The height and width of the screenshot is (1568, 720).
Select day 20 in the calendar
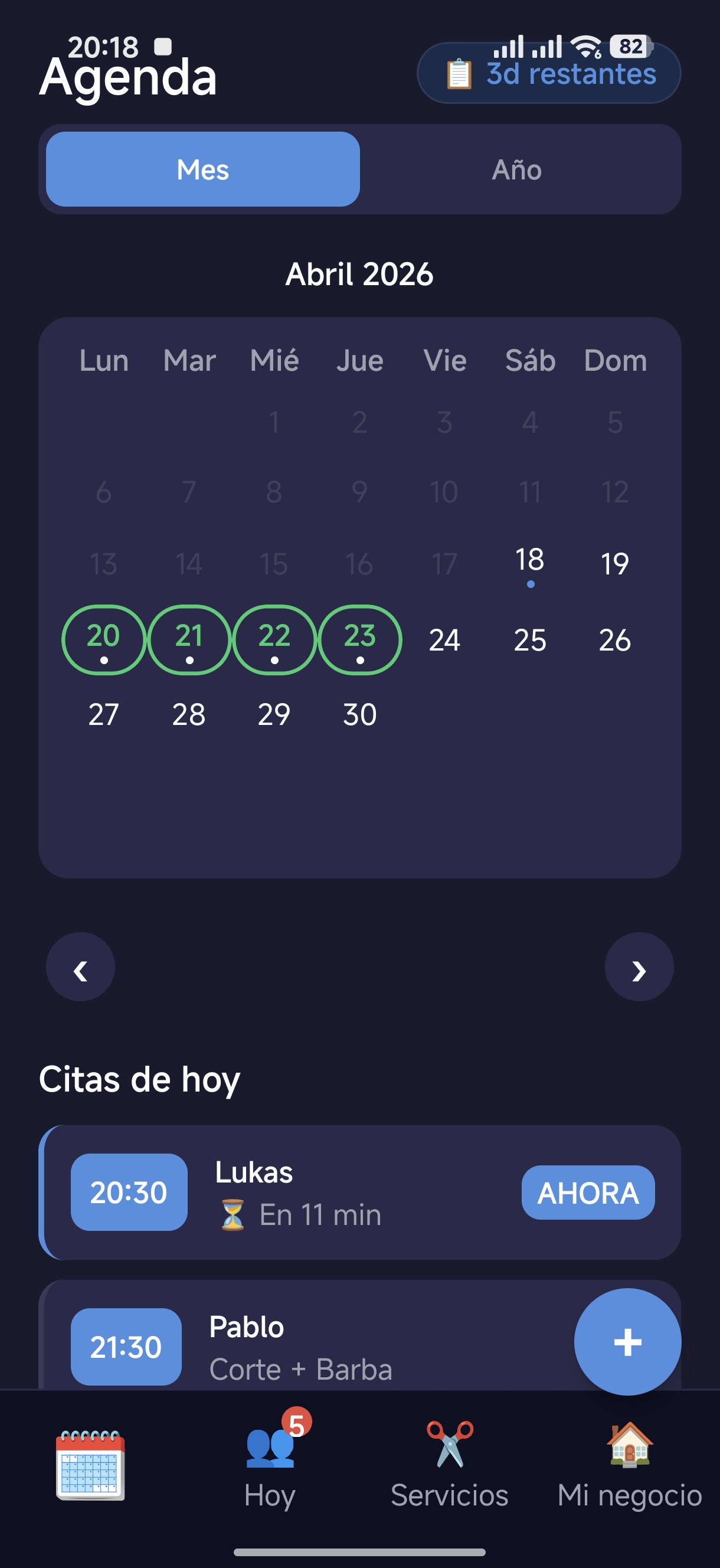pyautogui.click(x=103, y=640)
